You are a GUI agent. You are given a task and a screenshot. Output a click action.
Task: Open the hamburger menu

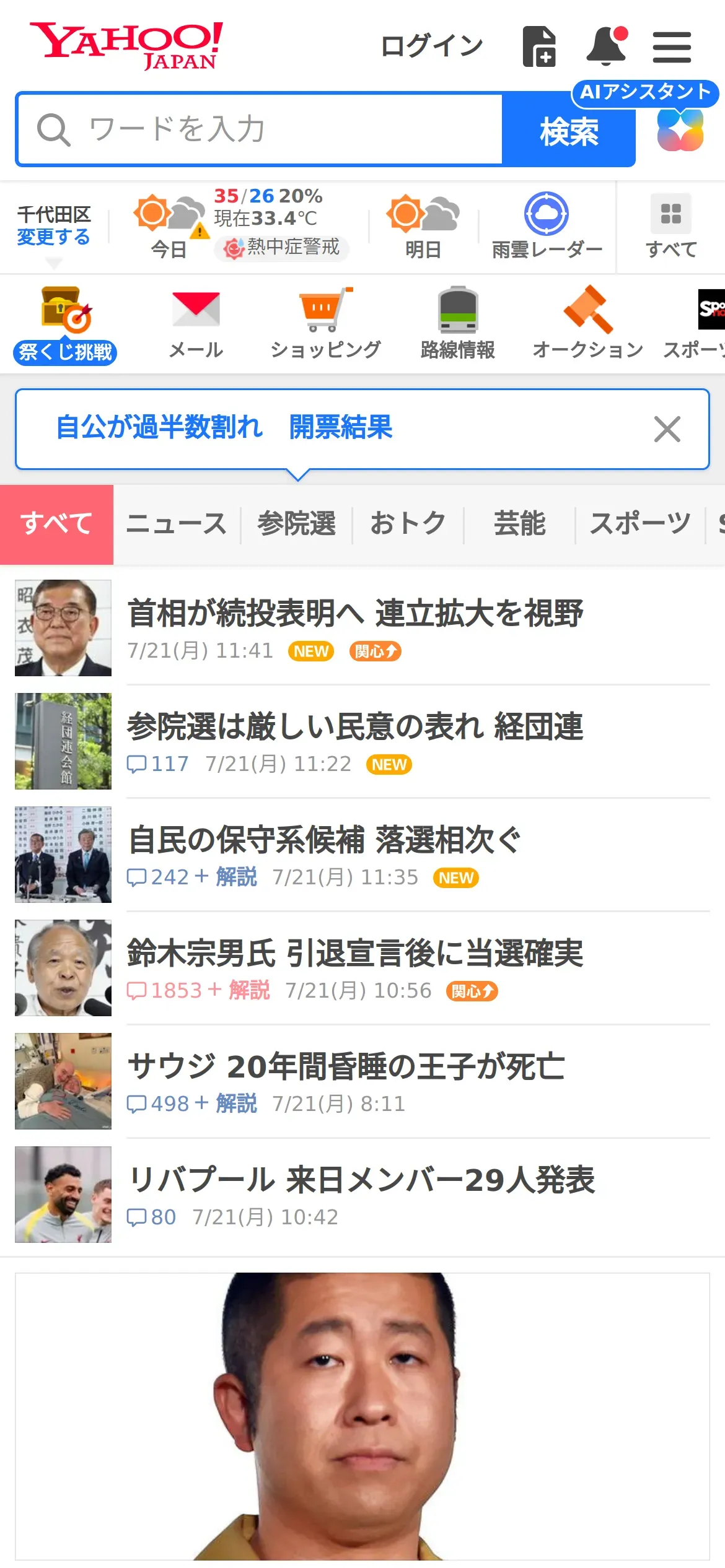click(x=672, y=47)
